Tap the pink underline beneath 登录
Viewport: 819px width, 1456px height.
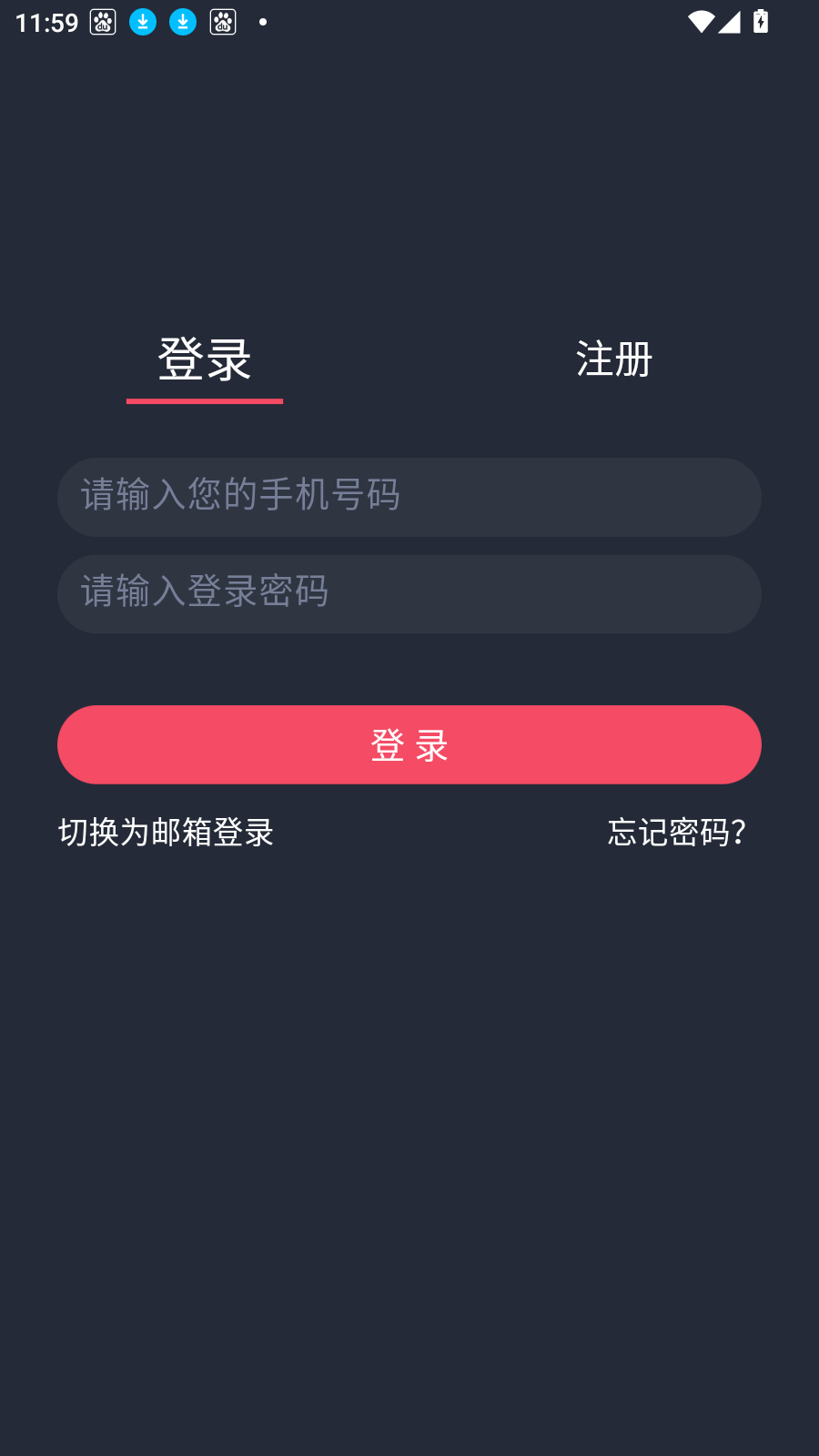click(205, 399)
